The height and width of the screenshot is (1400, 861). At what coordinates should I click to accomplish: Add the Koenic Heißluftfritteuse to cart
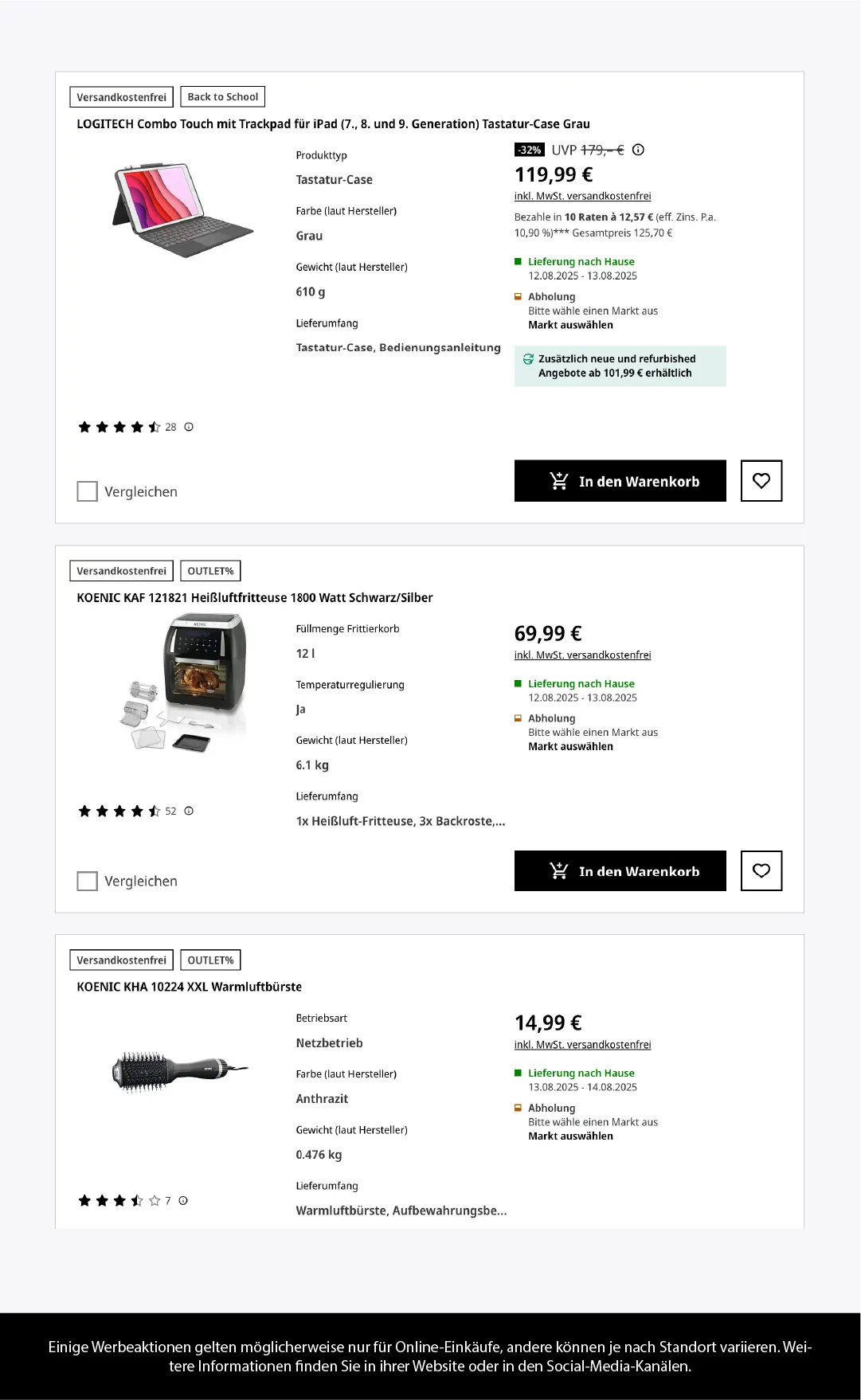click(620, 871)
